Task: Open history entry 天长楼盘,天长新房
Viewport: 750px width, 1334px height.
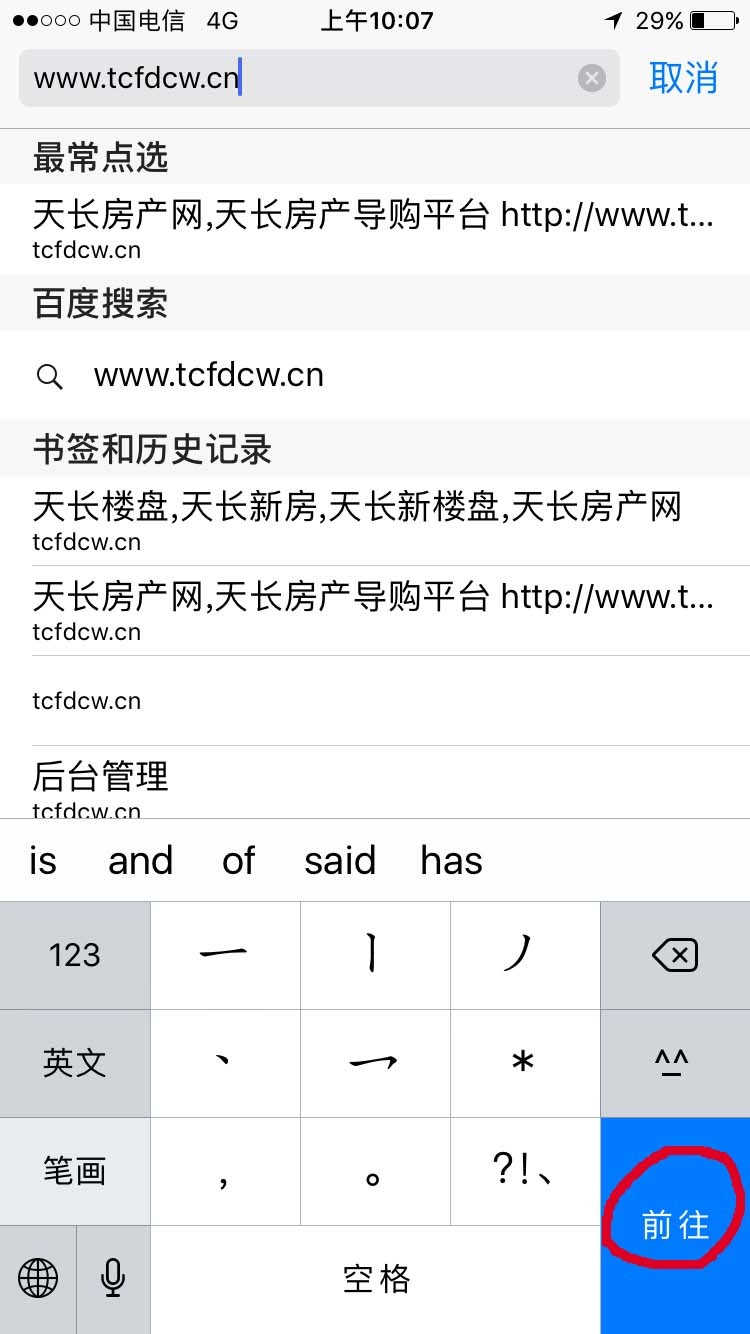Action: [x=374, y=520]
